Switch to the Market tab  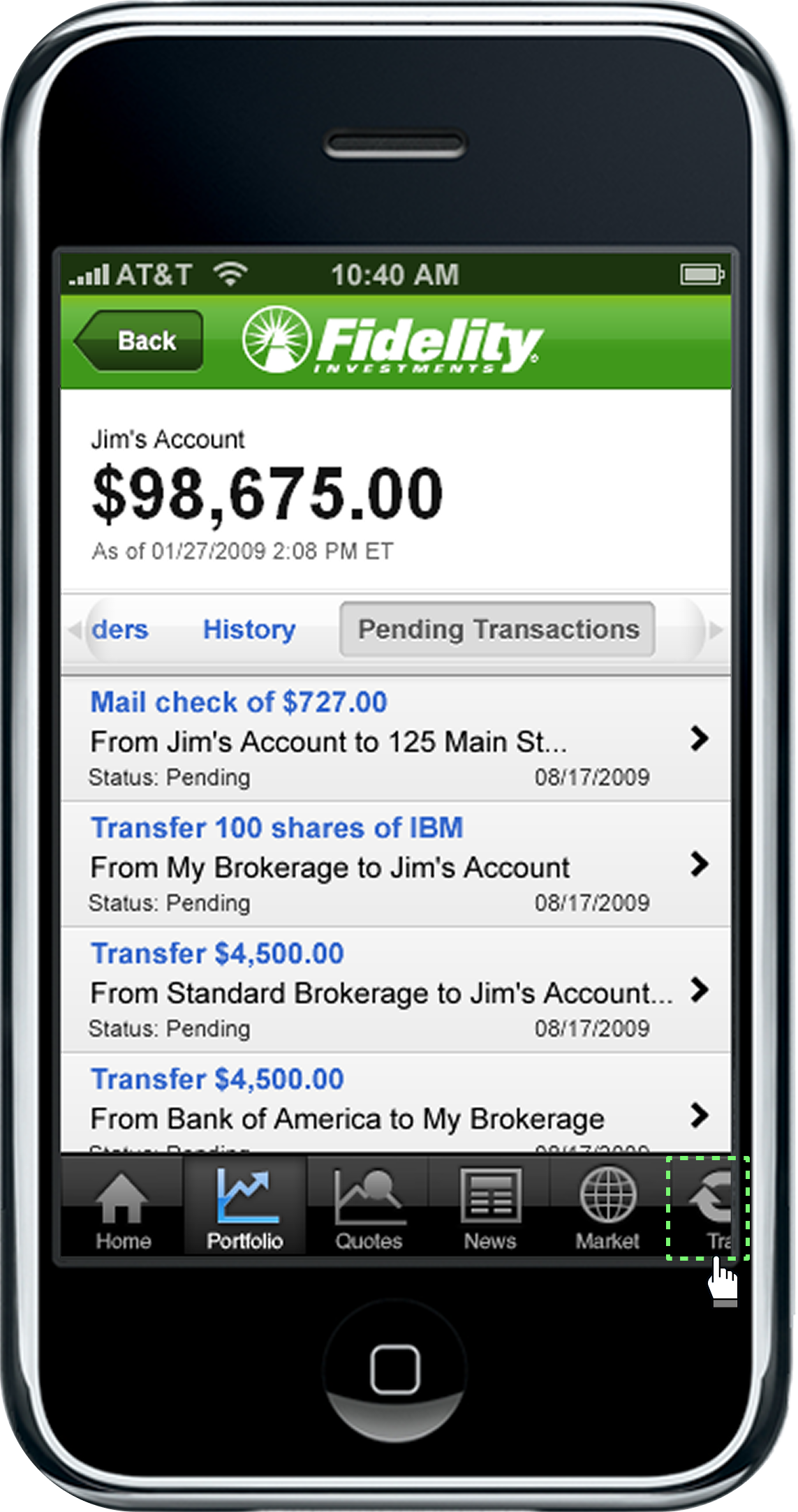[607, 1209]
